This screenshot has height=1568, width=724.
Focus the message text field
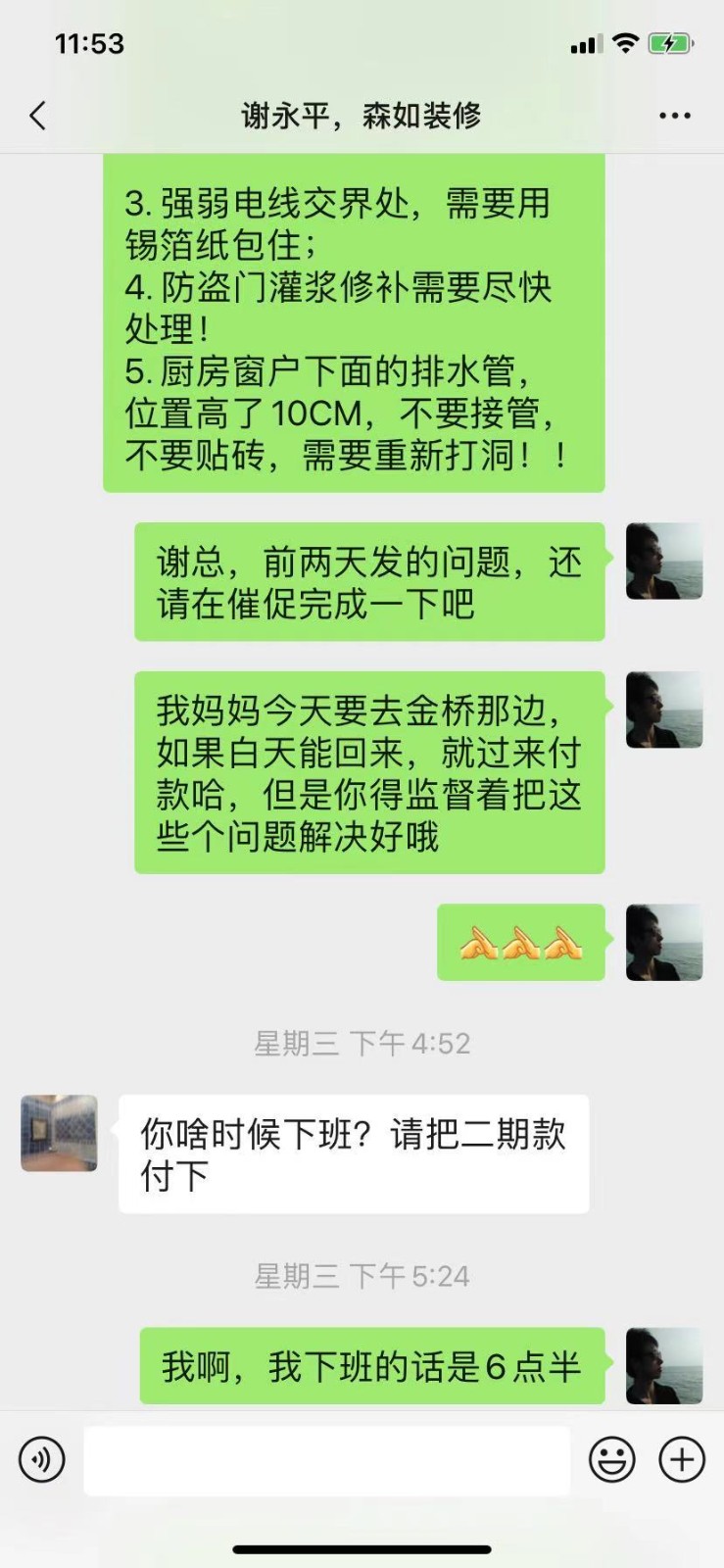326,1460
